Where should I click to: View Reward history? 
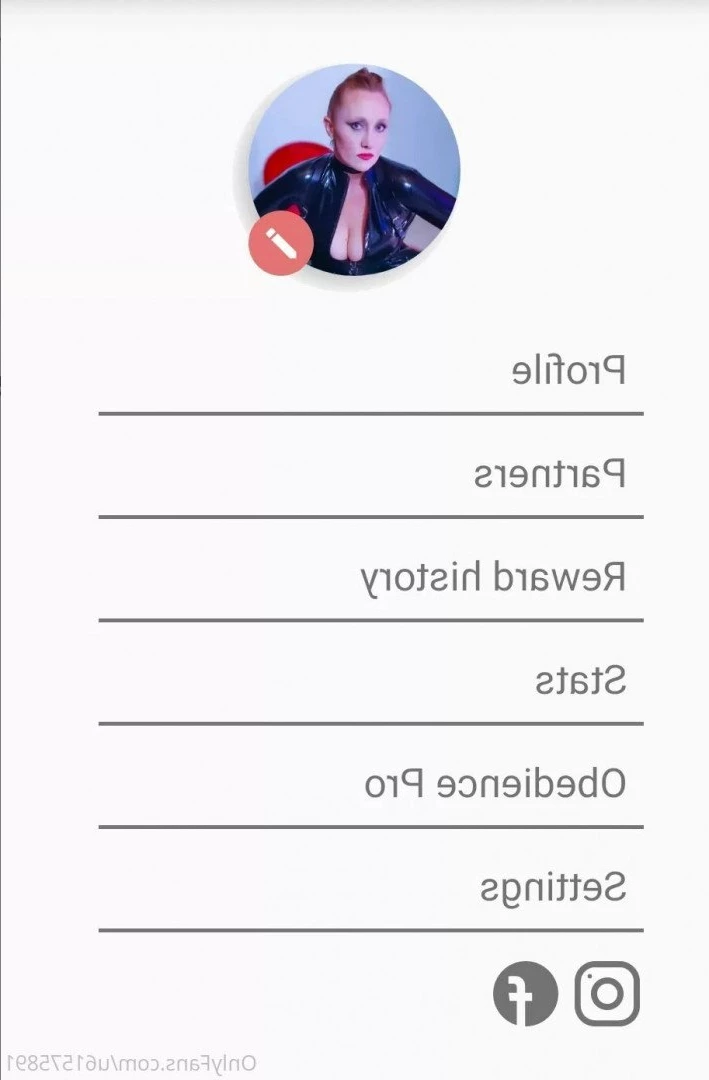point(493,578)
